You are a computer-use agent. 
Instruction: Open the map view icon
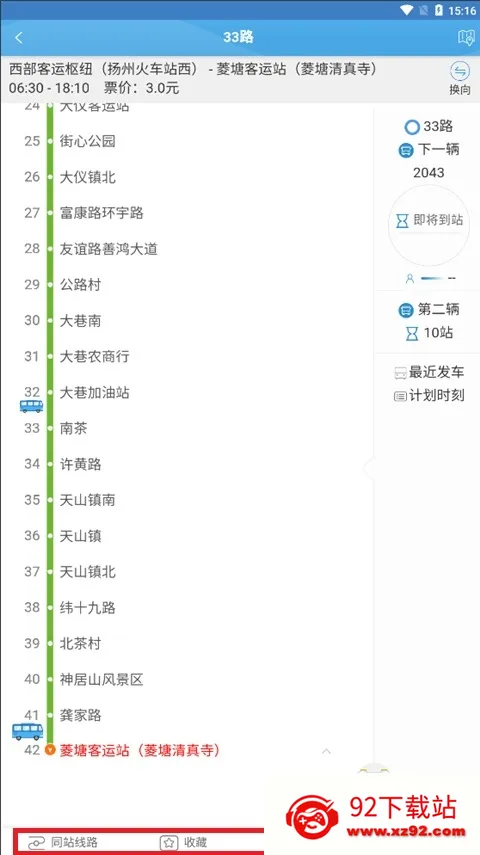pos(466,38)
